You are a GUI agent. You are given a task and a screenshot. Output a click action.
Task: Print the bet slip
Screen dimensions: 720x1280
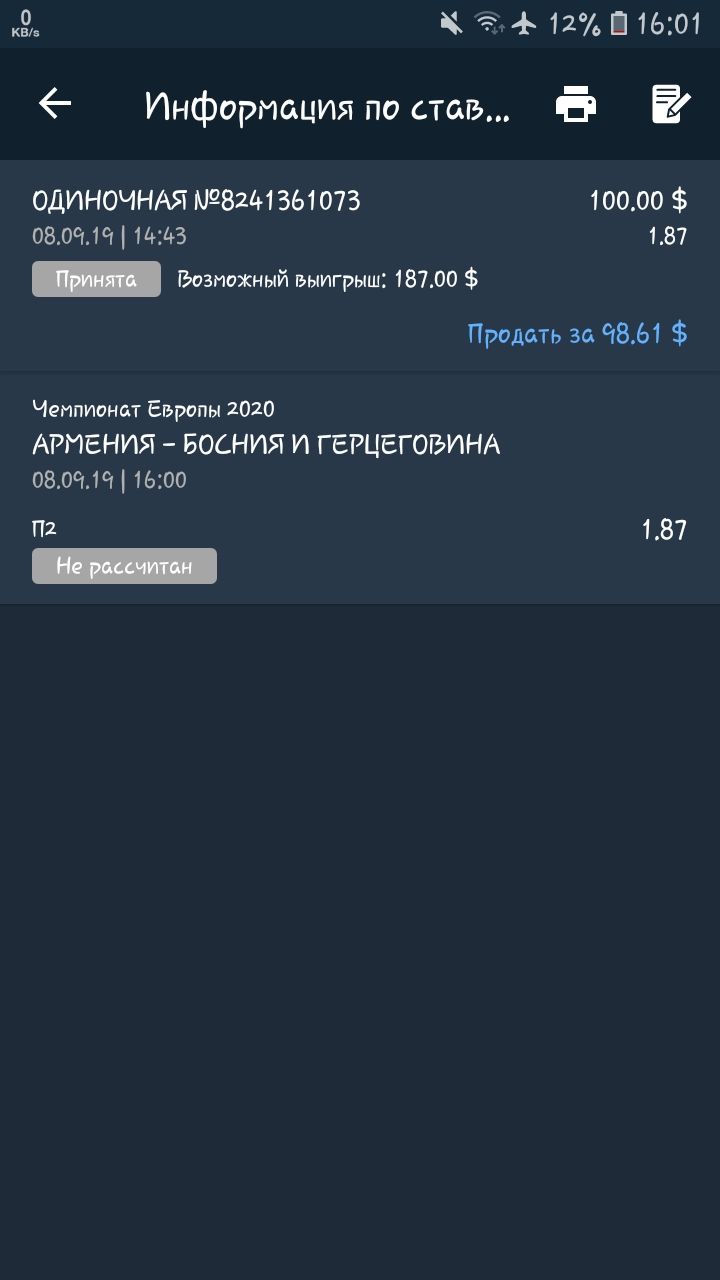(576, 104)
